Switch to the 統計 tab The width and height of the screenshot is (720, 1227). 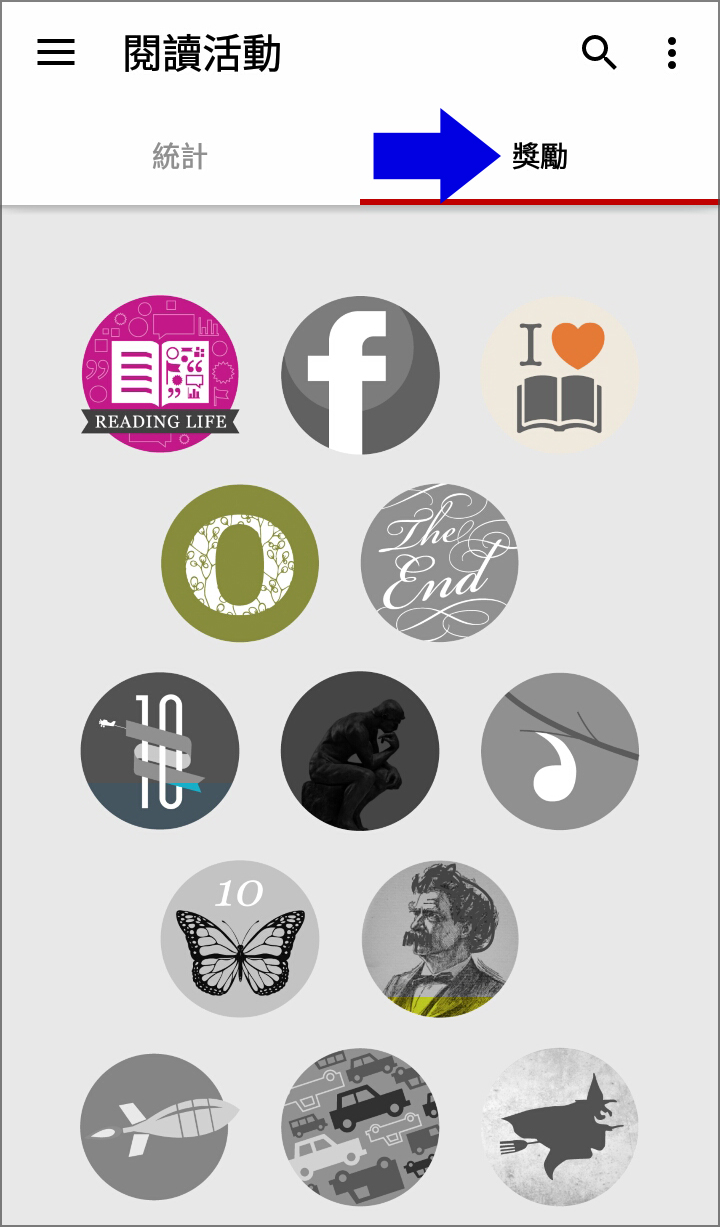tap(180, 157)
